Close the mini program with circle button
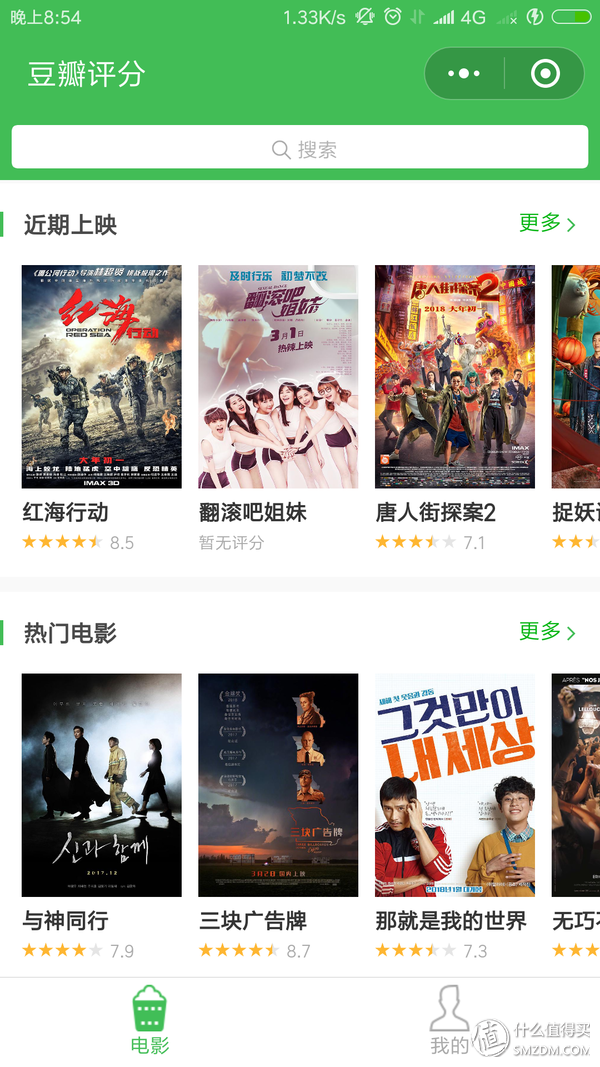 [x=545, y=74]
